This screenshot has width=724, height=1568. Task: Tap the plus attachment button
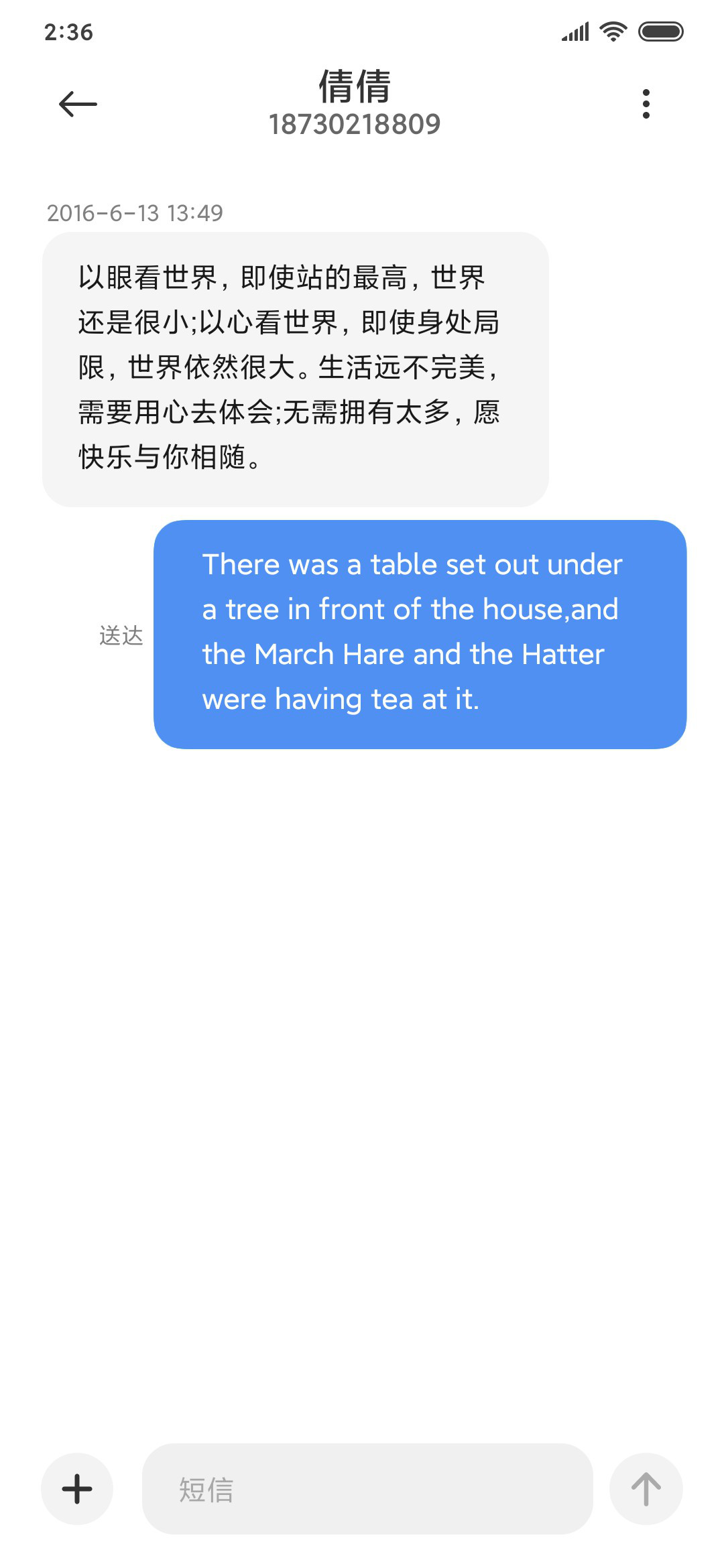coord(77,1489)
